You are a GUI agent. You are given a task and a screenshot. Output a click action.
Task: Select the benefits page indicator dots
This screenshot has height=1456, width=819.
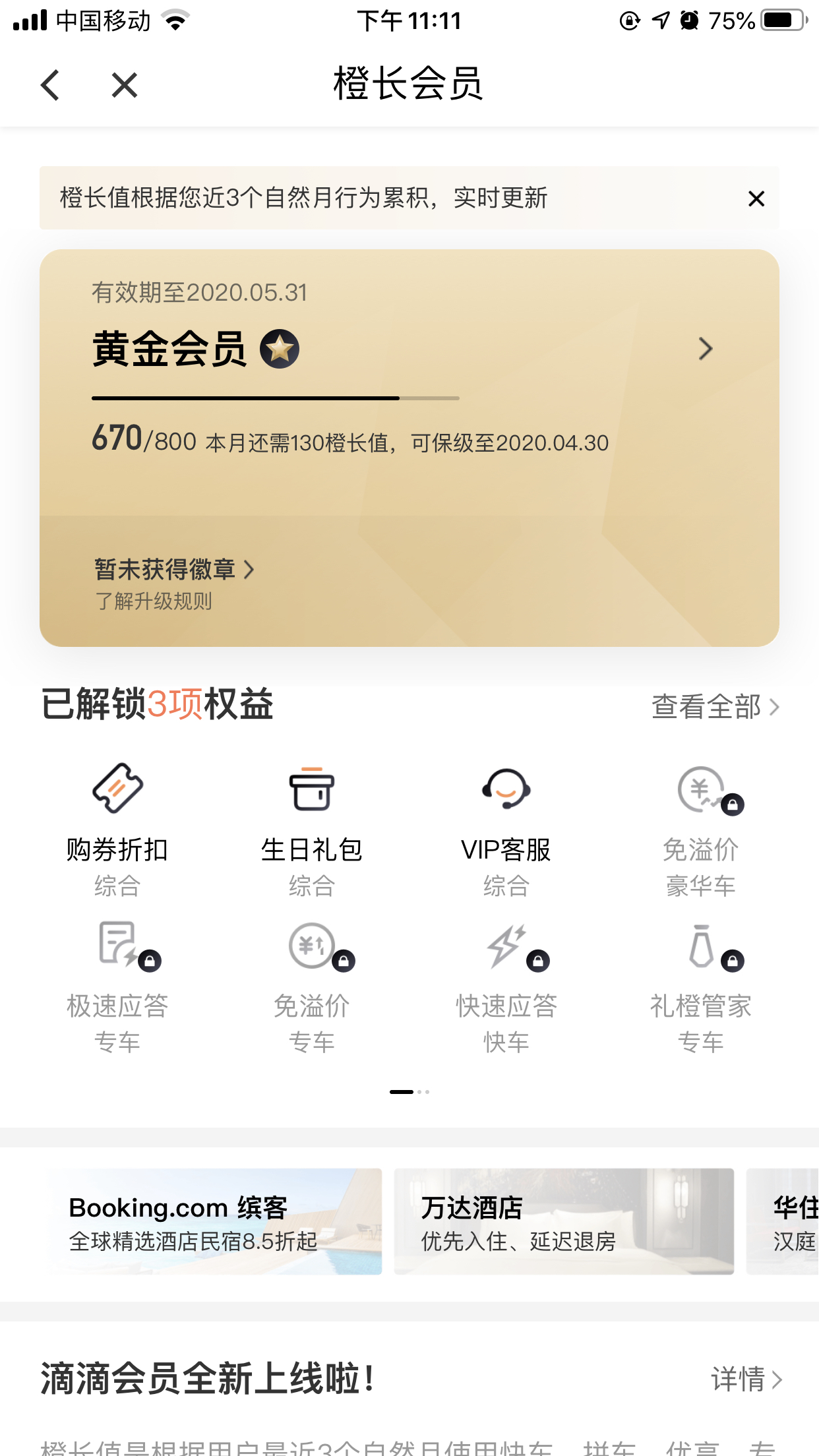[409, 1092]
